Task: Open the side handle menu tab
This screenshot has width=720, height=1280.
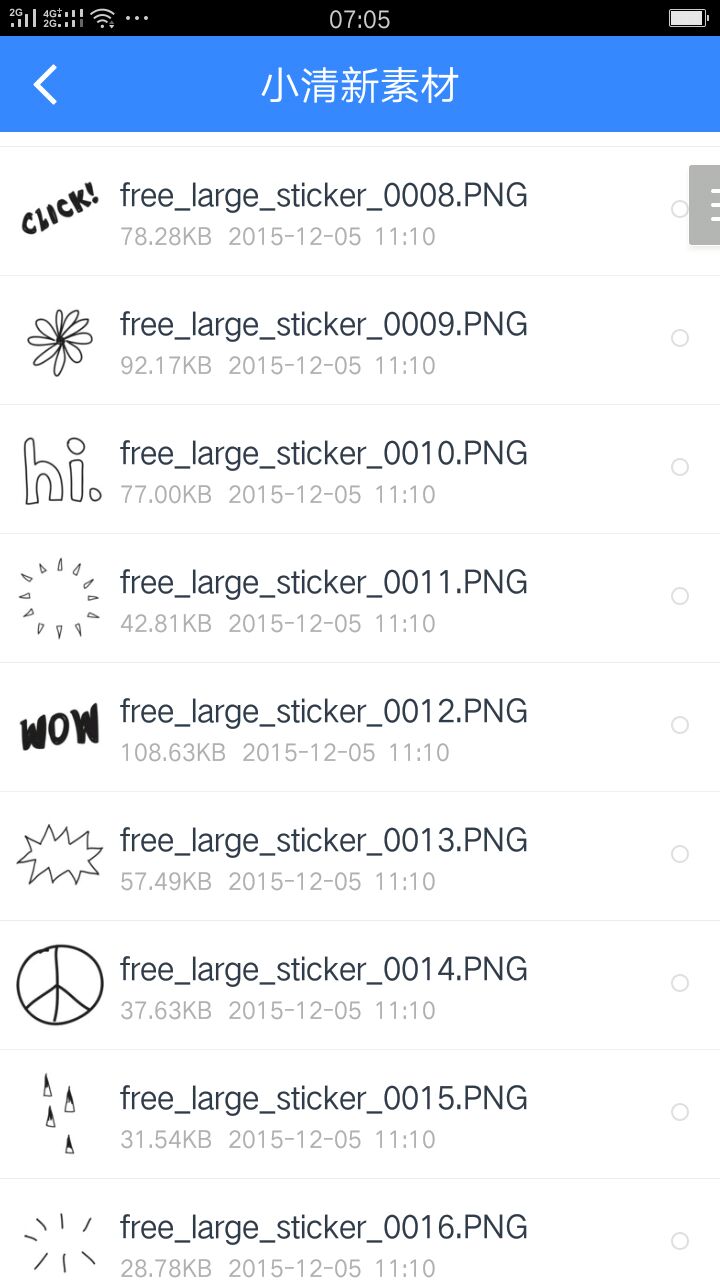Action: (x=706, y=204)
